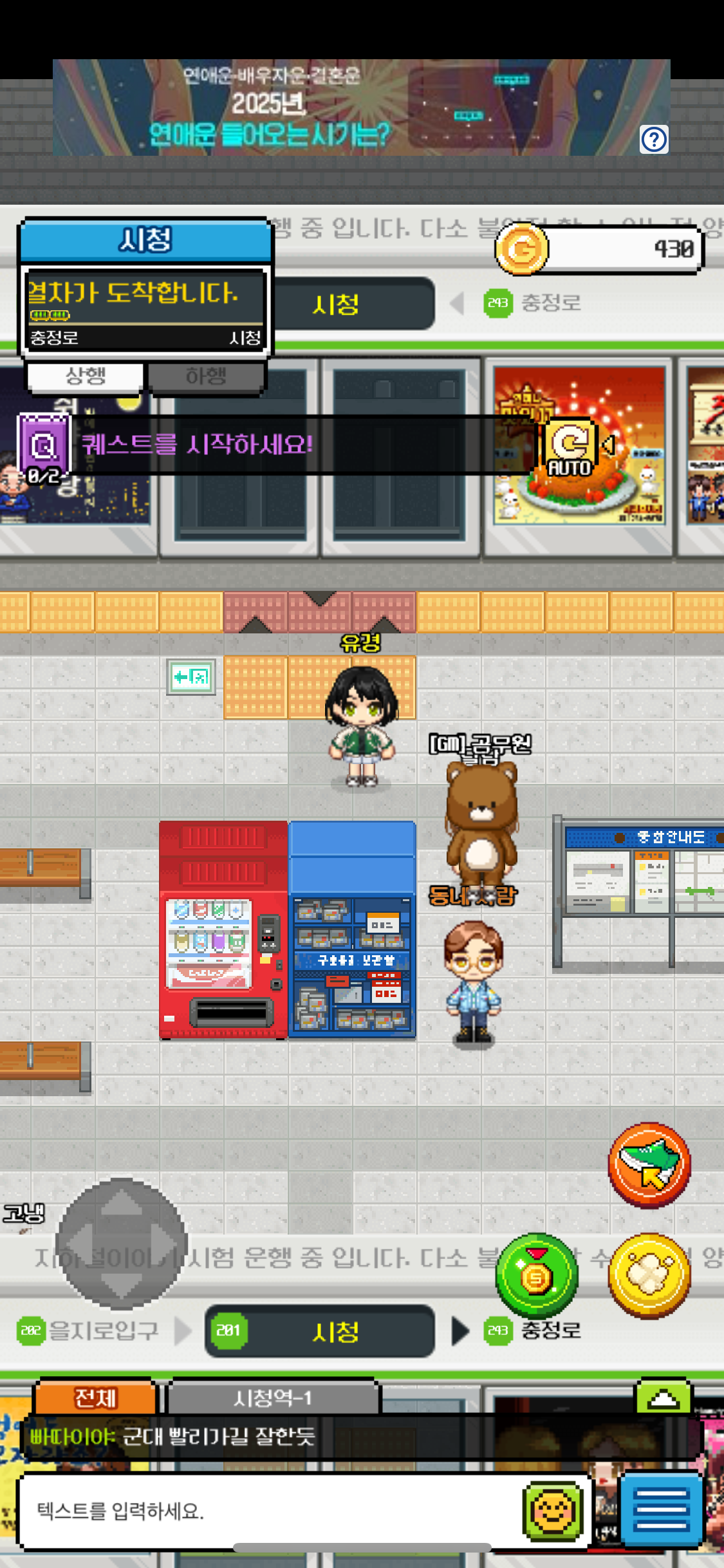
Task: Select the 하행 direction tab
Action: 206,376
